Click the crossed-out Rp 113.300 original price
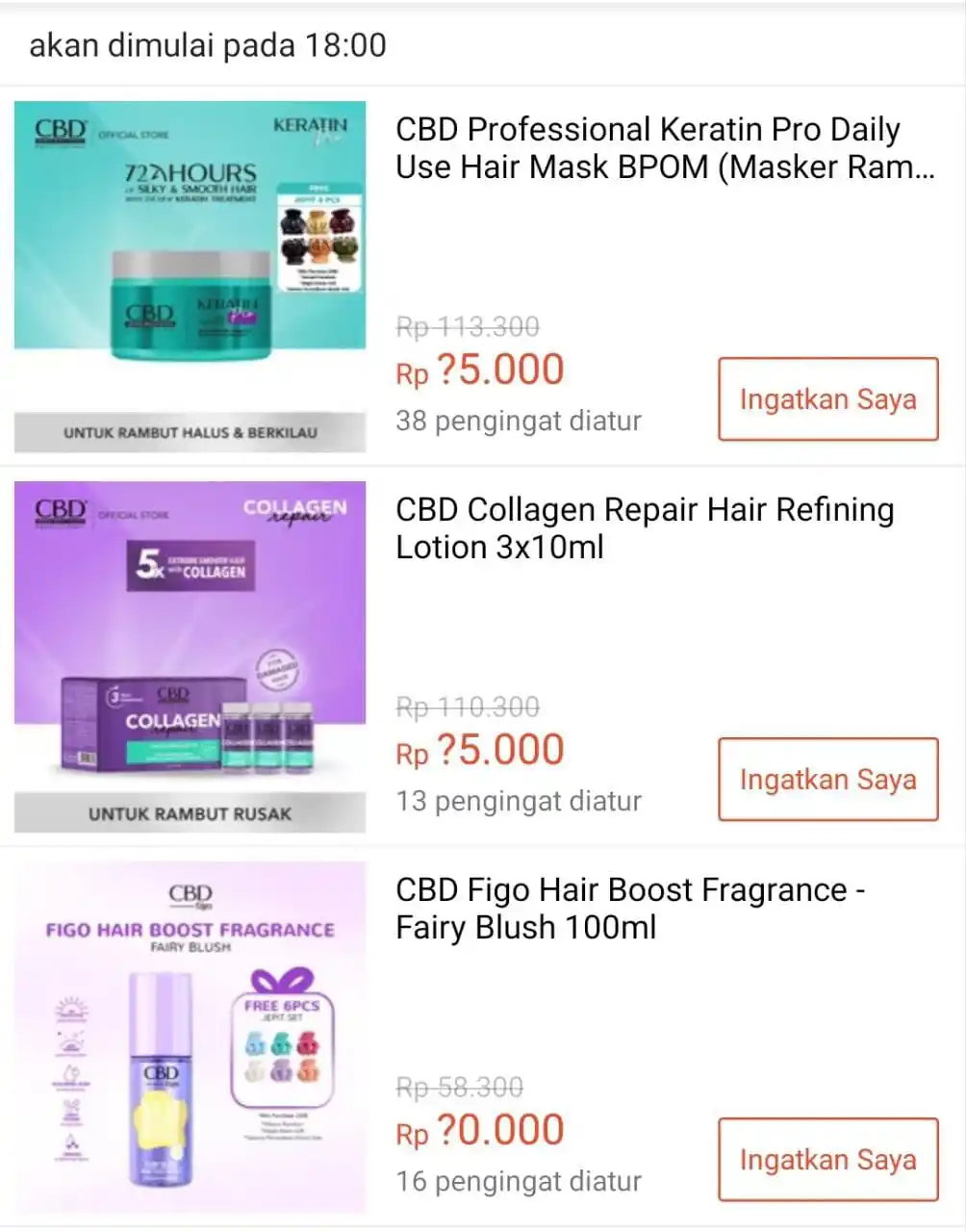Screen dimensions: 966x1232 tap(467, 327)
